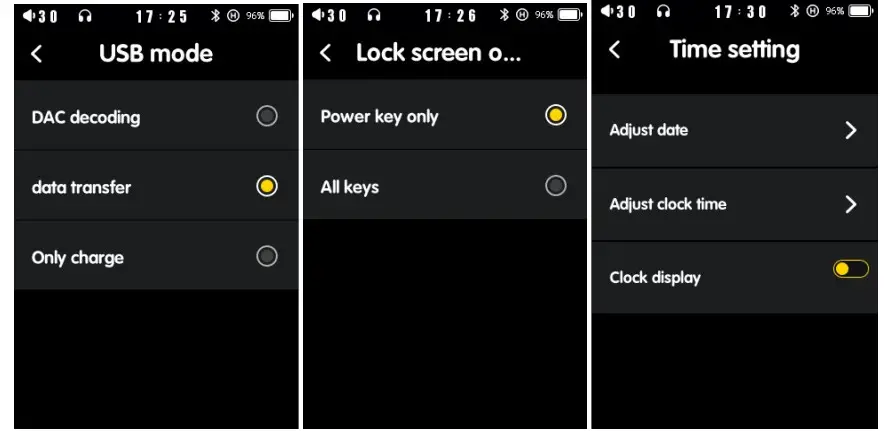Set USB mode to Only charge
Viewport: 884px width, 431px height.
coord(266,256)
